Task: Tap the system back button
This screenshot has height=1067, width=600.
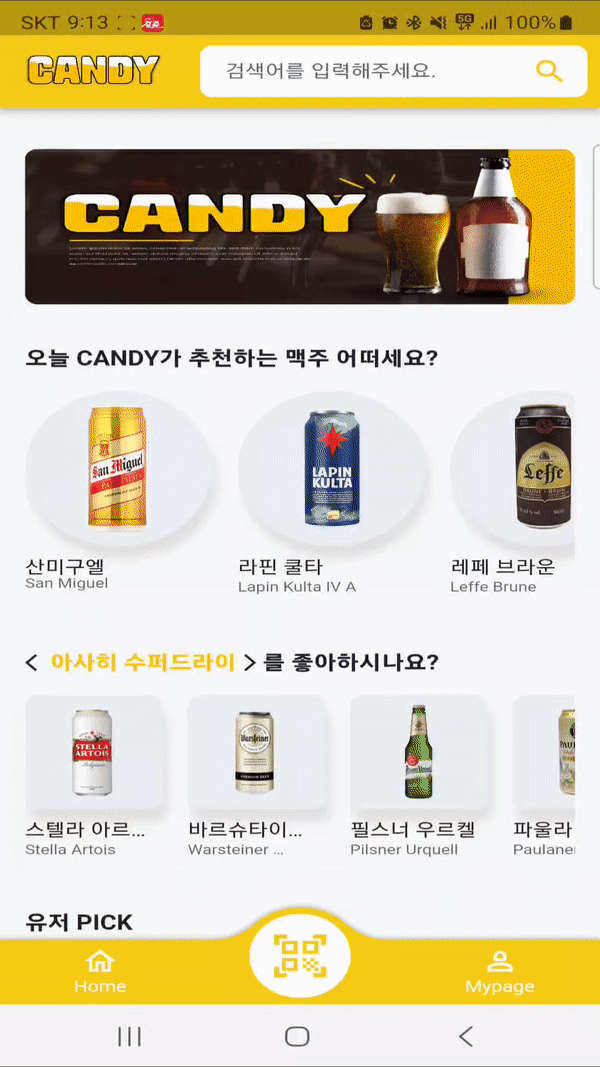Action: (465, 1036)
